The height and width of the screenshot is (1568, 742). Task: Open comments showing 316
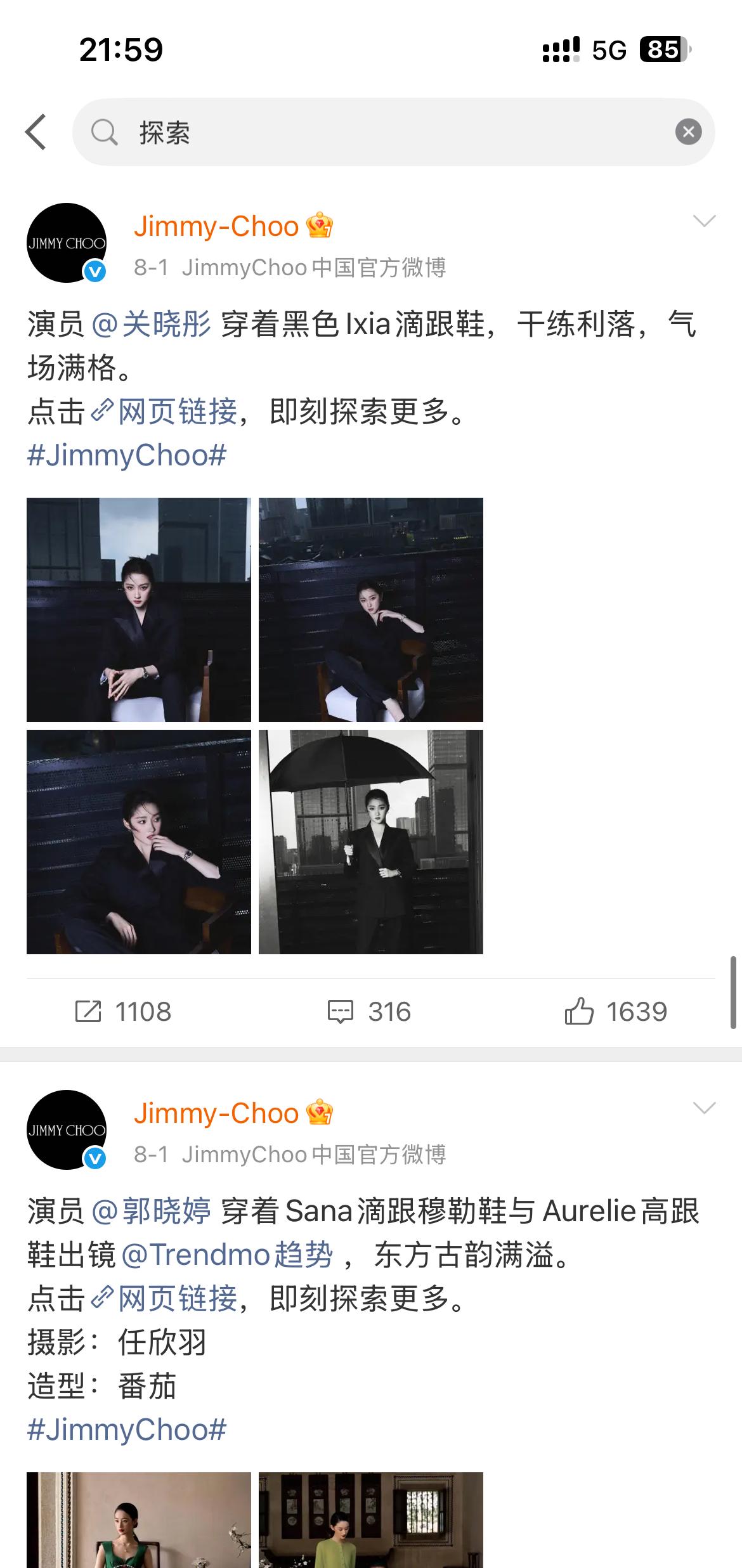(369, 1011)
